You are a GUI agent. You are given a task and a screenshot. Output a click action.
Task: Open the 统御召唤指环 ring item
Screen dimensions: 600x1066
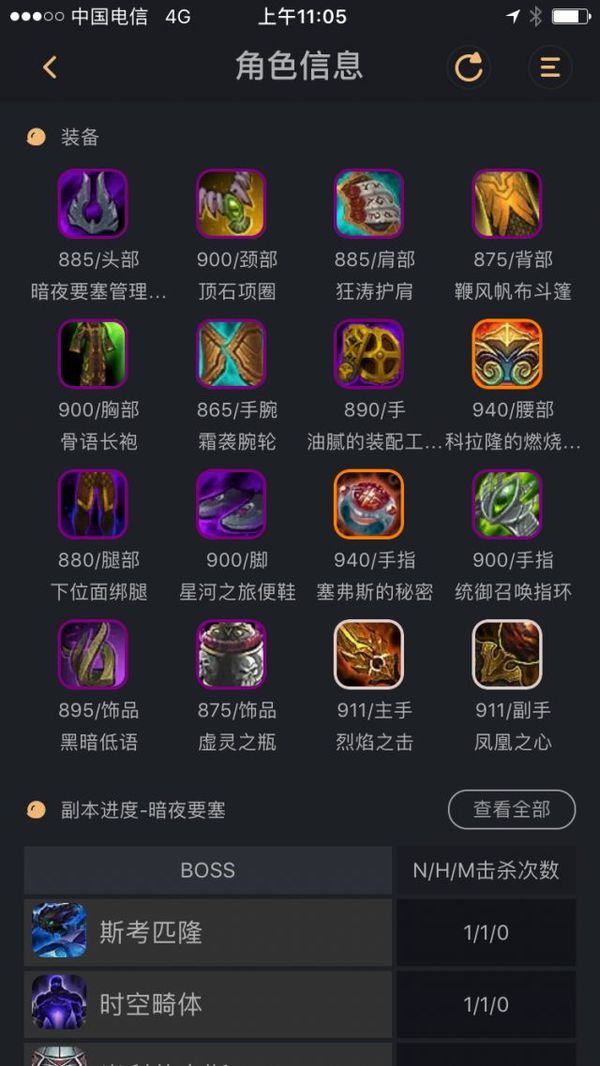coord(507,504)
